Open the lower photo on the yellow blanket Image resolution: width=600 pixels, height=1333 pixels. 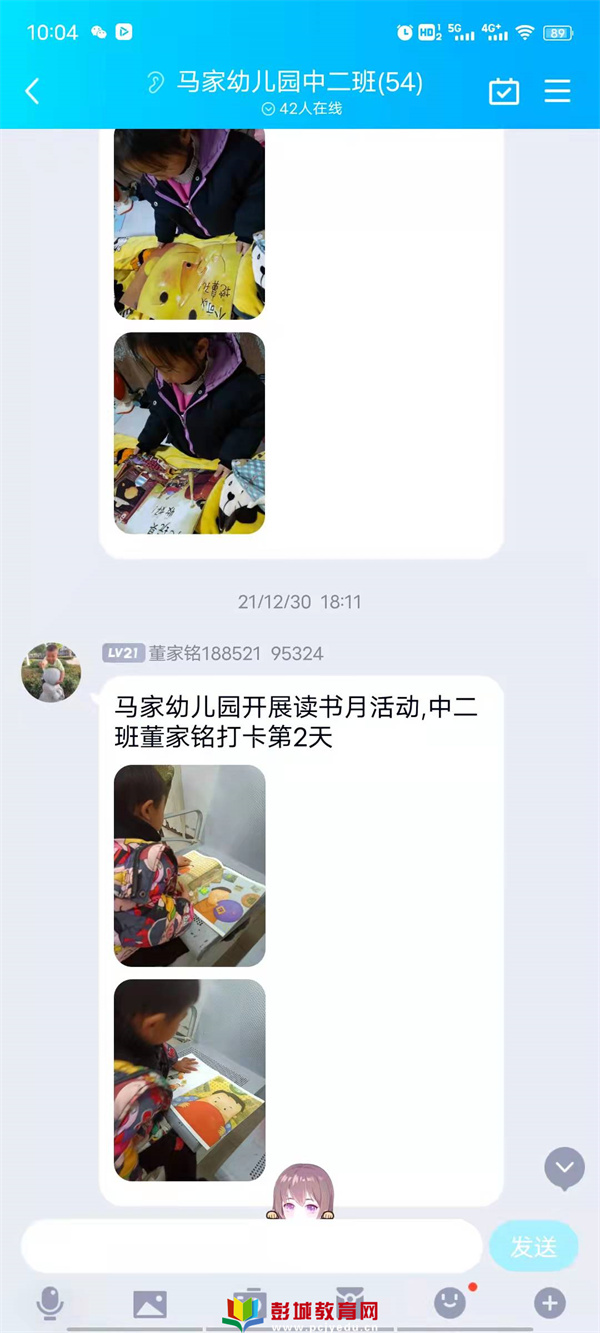coord(189,433)
